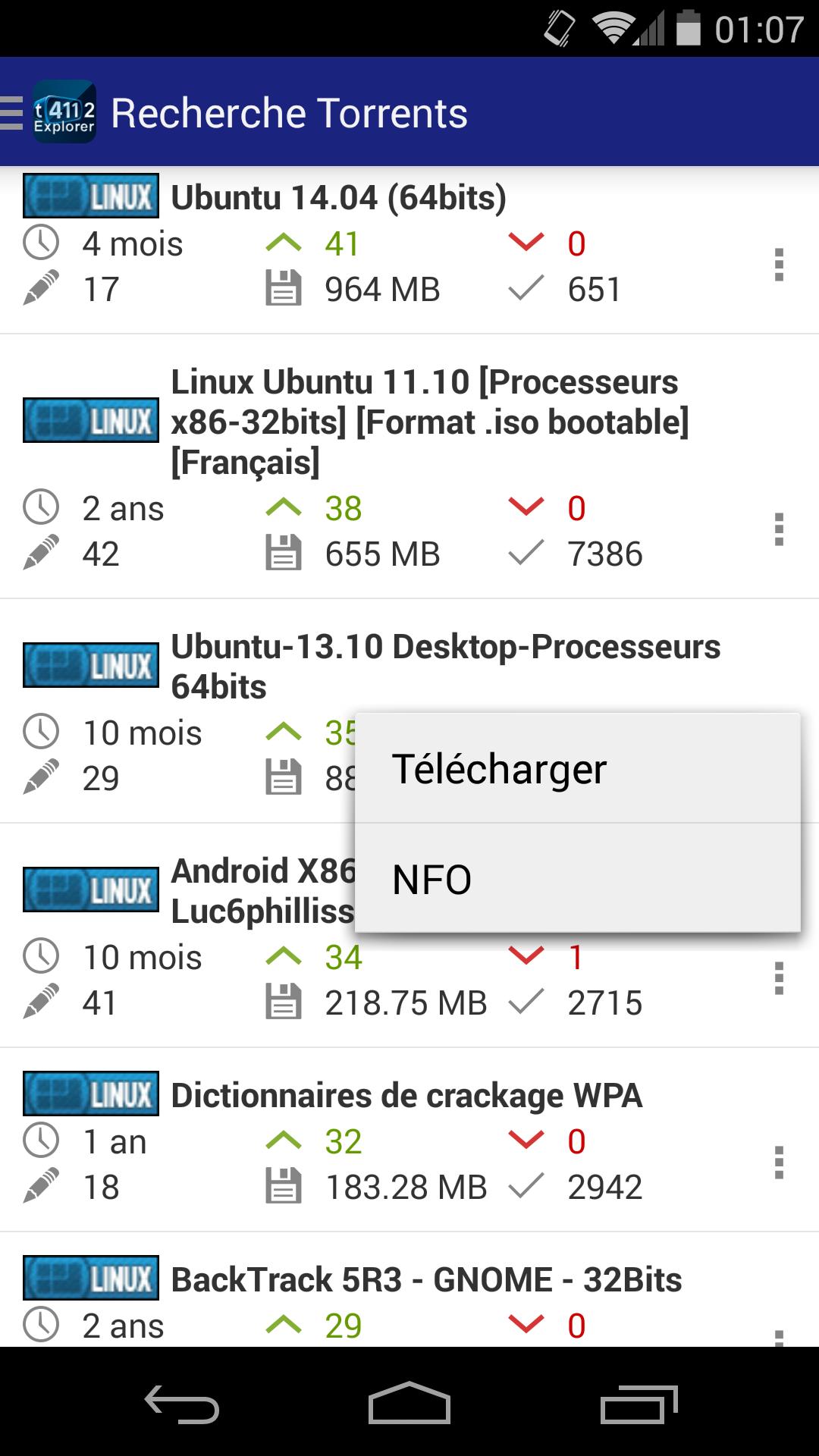Open Dictionnaires de crackage WPA torrent
819x1456 pixels.
click(x=406, y=1096)
